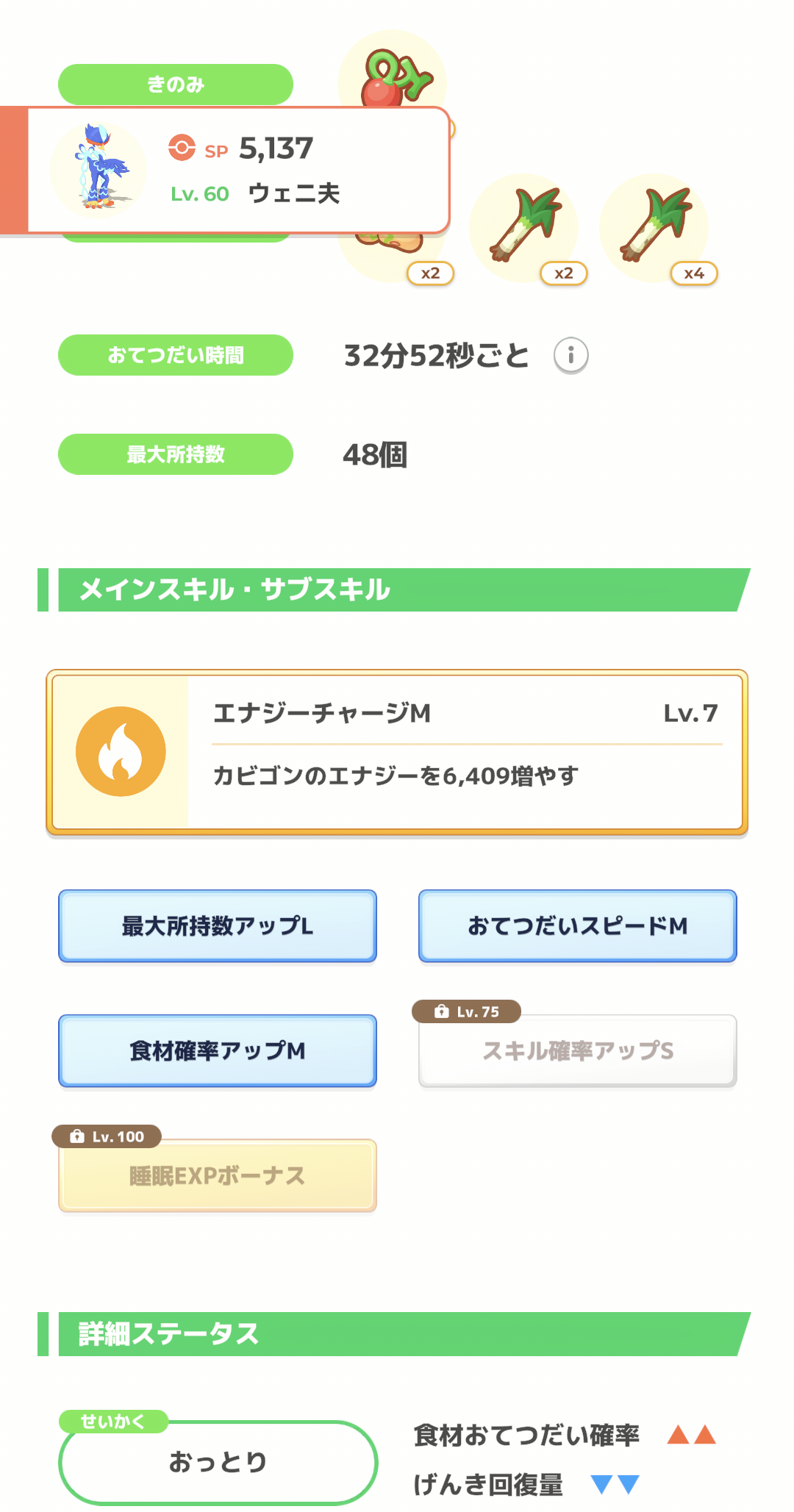Tap the locked 睡眠EXPボーナス sub skill
This screenshot has width=794, height=1512.
click(218, 1176)
